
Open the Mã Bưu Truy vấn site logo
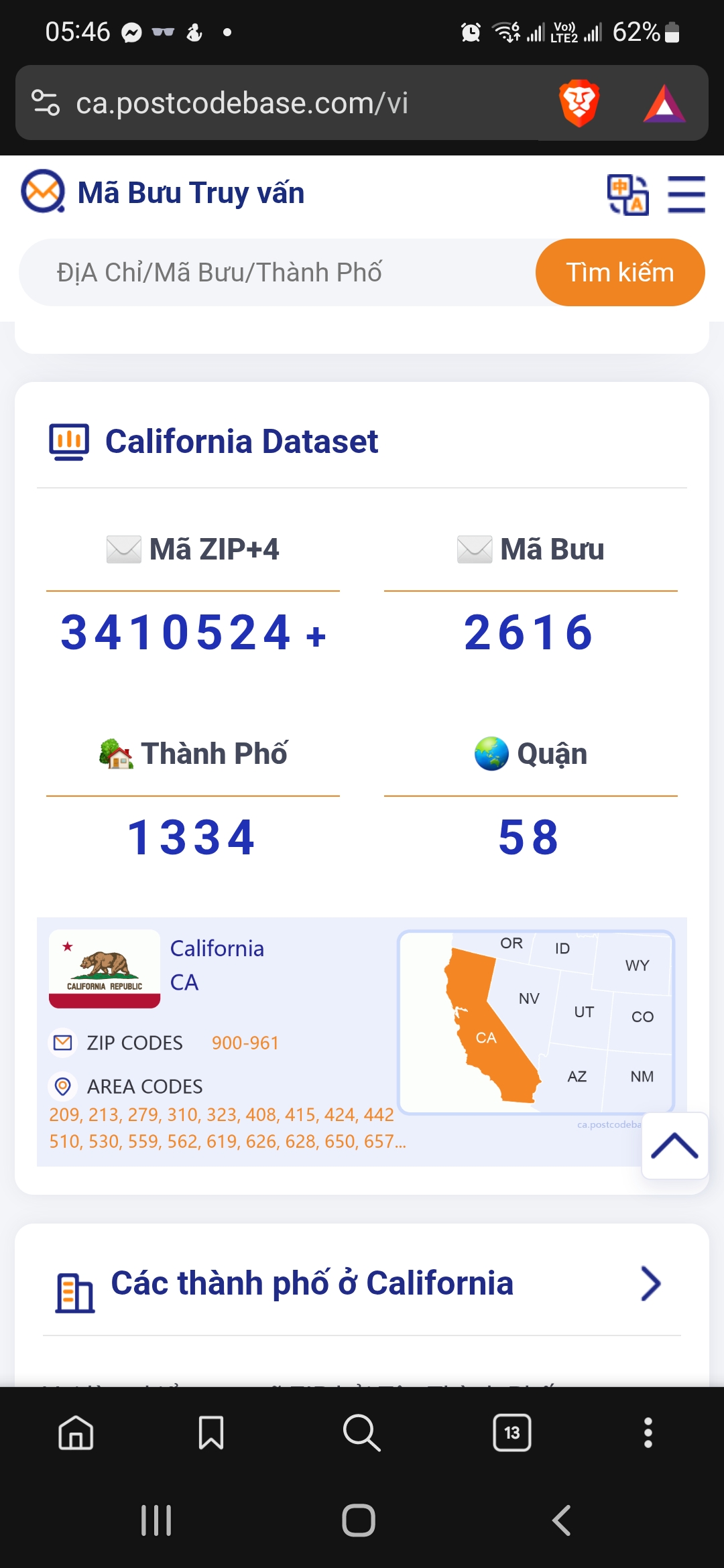[x=163, y=192]
